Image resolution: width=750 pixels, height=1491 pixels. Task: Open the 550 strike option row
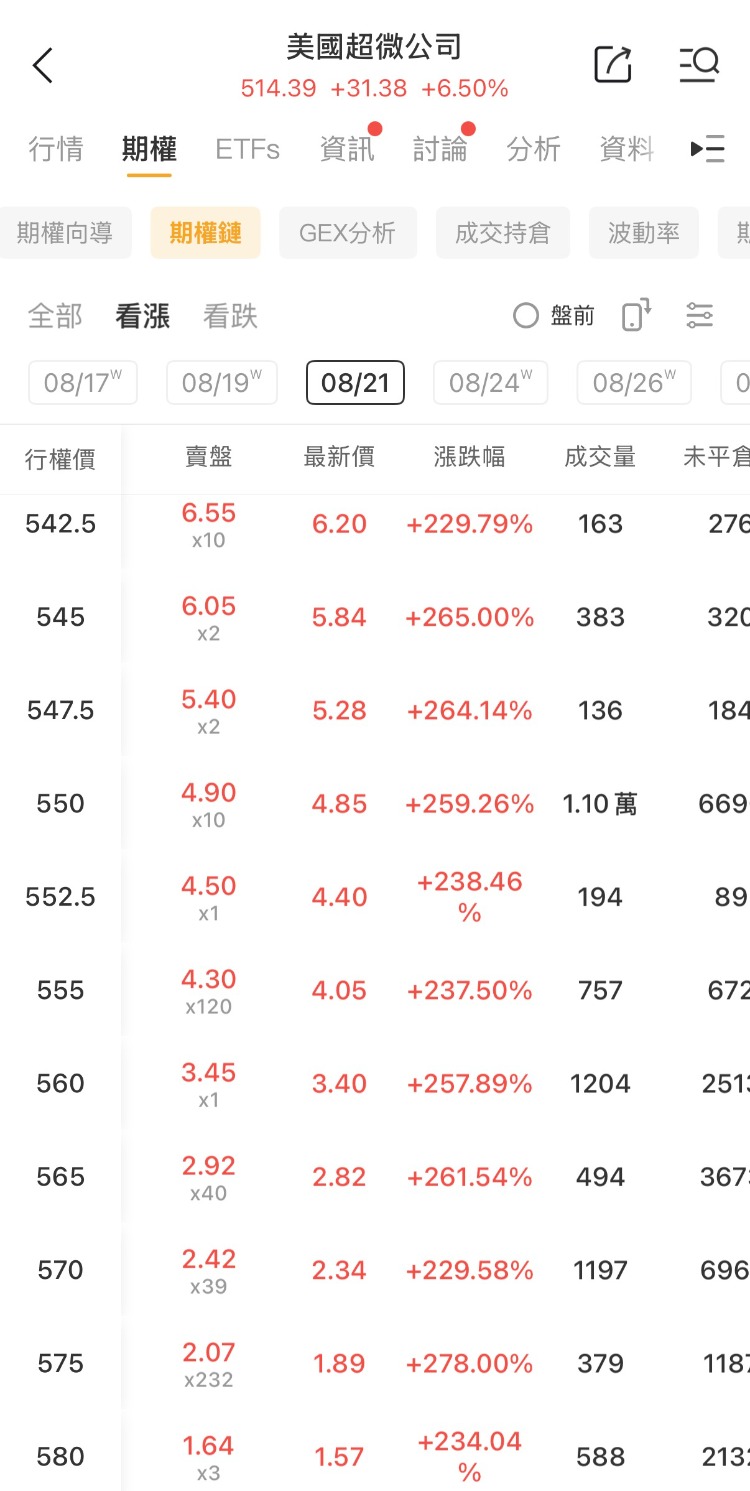375,804
